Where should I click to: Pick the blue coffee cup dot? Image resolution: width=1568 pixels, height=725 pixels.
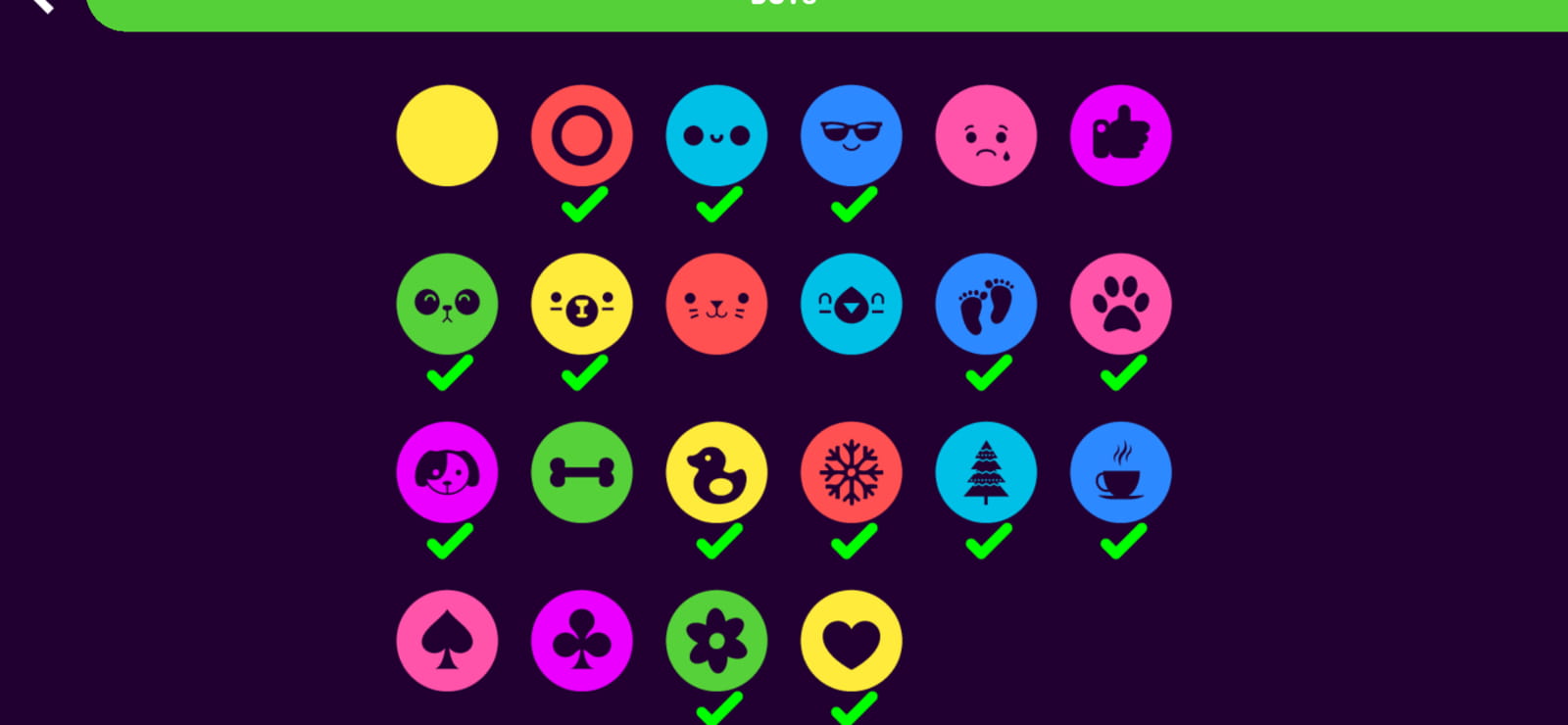pyautogui.click(x=1121, y=472)
